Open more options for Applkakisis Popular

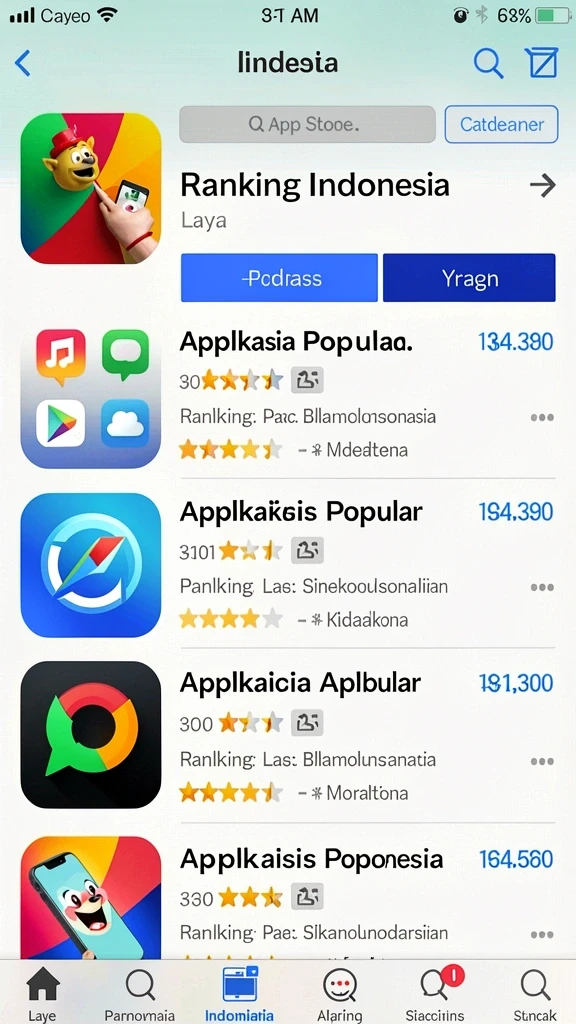coord(542,587)
